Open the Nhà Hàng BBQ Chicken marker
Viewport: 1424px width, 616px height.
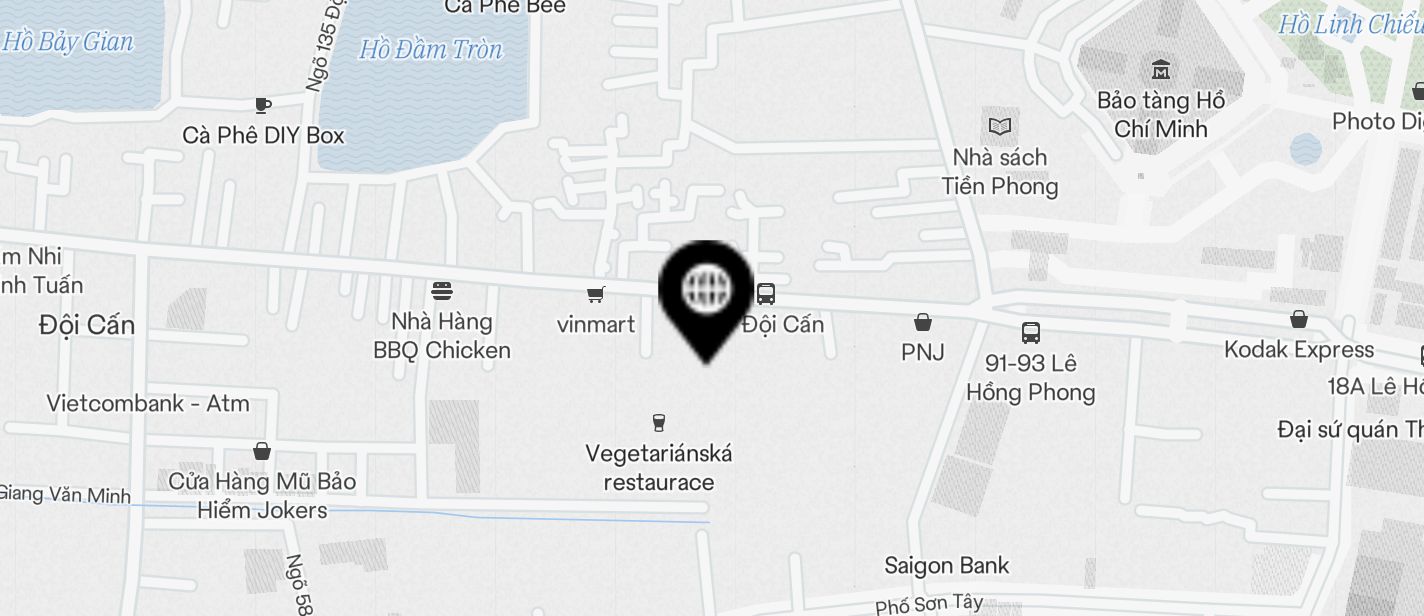442,291
